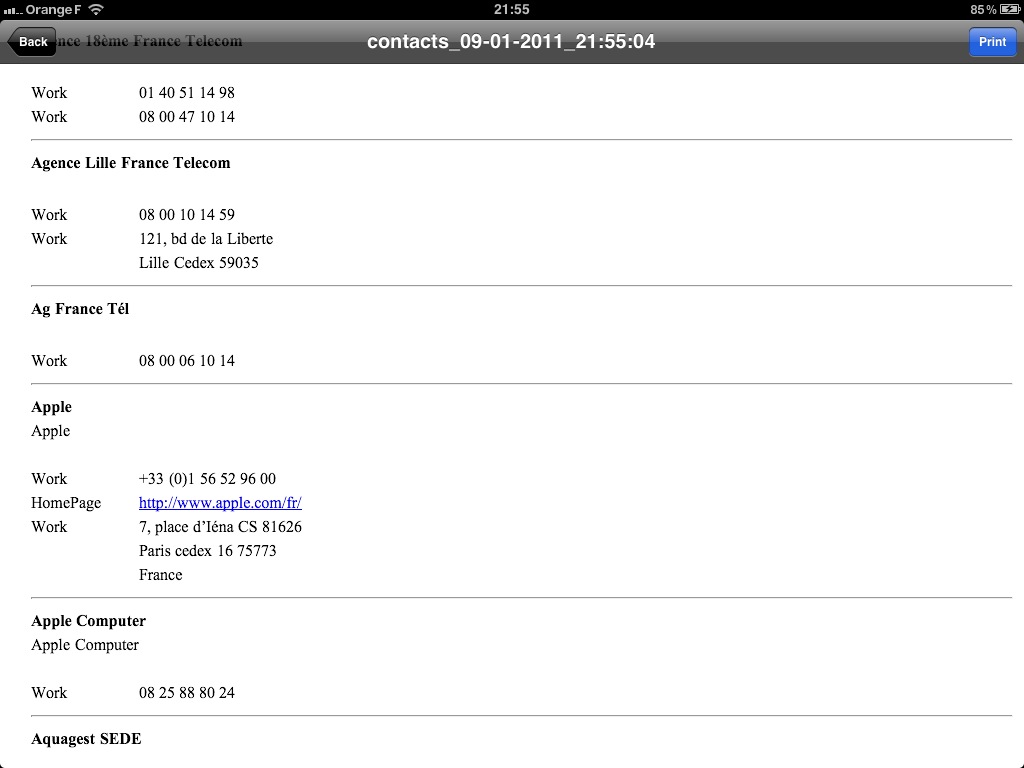The width and height of the screenshot is (1024, 768).
Task: Open the Apple homepage link
Action: [220, 503]
